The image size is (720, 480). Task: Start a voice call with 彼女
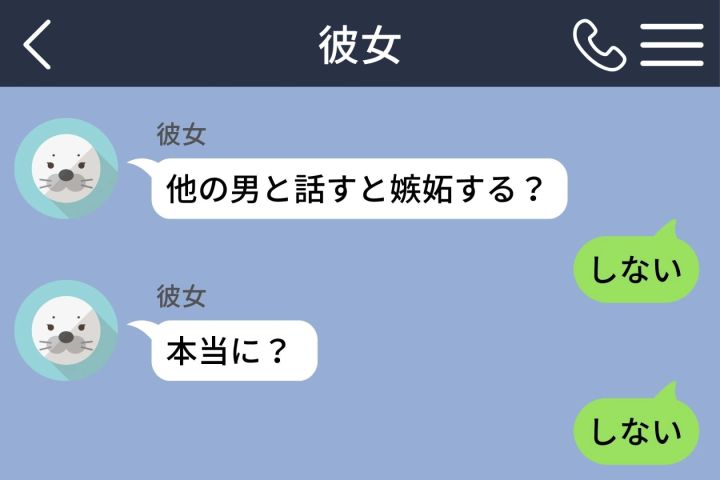pyautogui.click(x=599, y=45)
